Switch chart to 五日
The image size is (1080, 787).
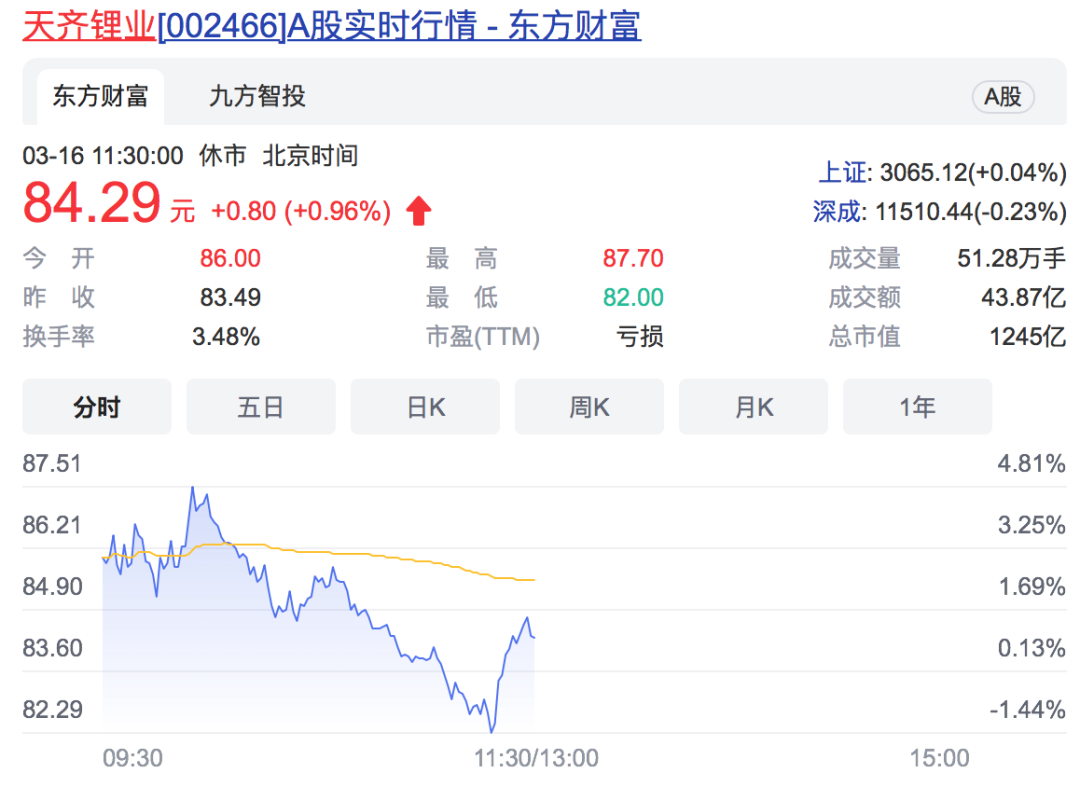click(x=261, y=407)
